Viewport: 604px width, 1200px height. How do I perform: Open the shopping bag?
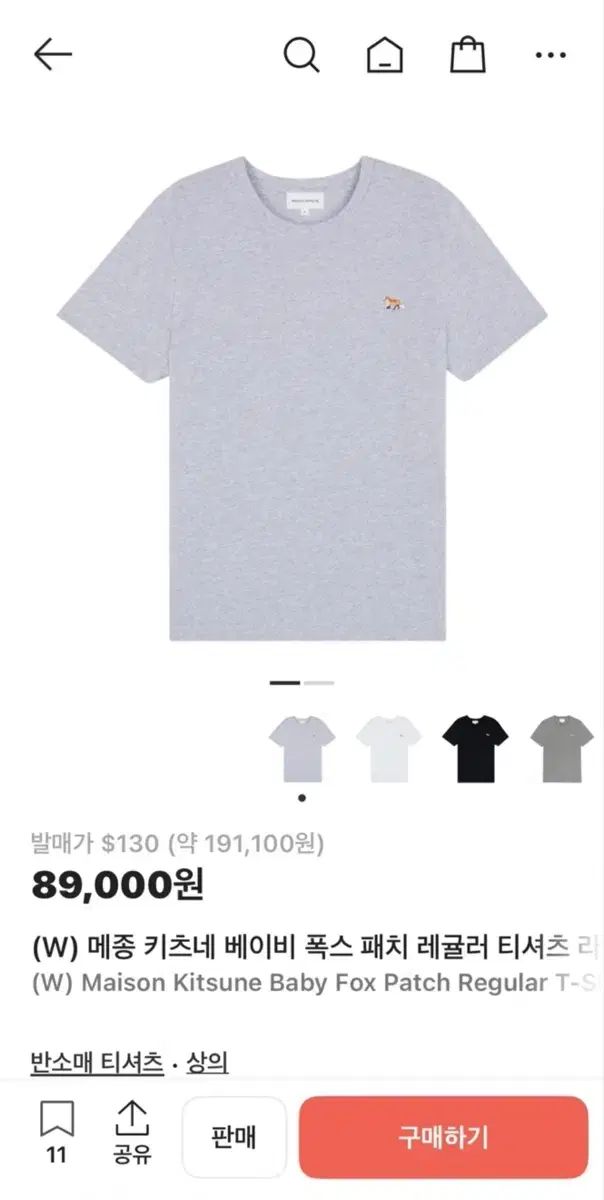point(468,55)
